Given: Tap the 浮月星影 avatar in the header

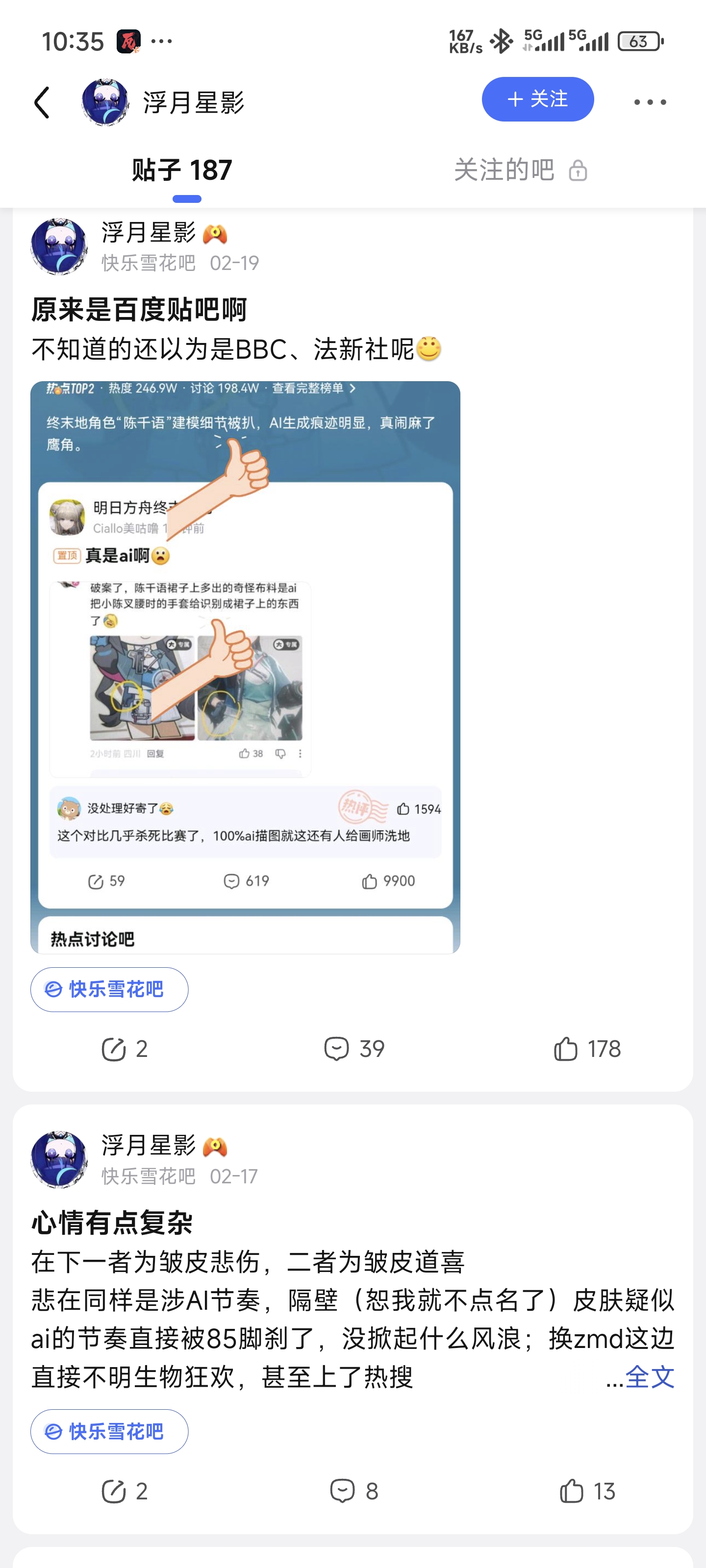Looking at the screenshot, I should [x=105, y=101].
